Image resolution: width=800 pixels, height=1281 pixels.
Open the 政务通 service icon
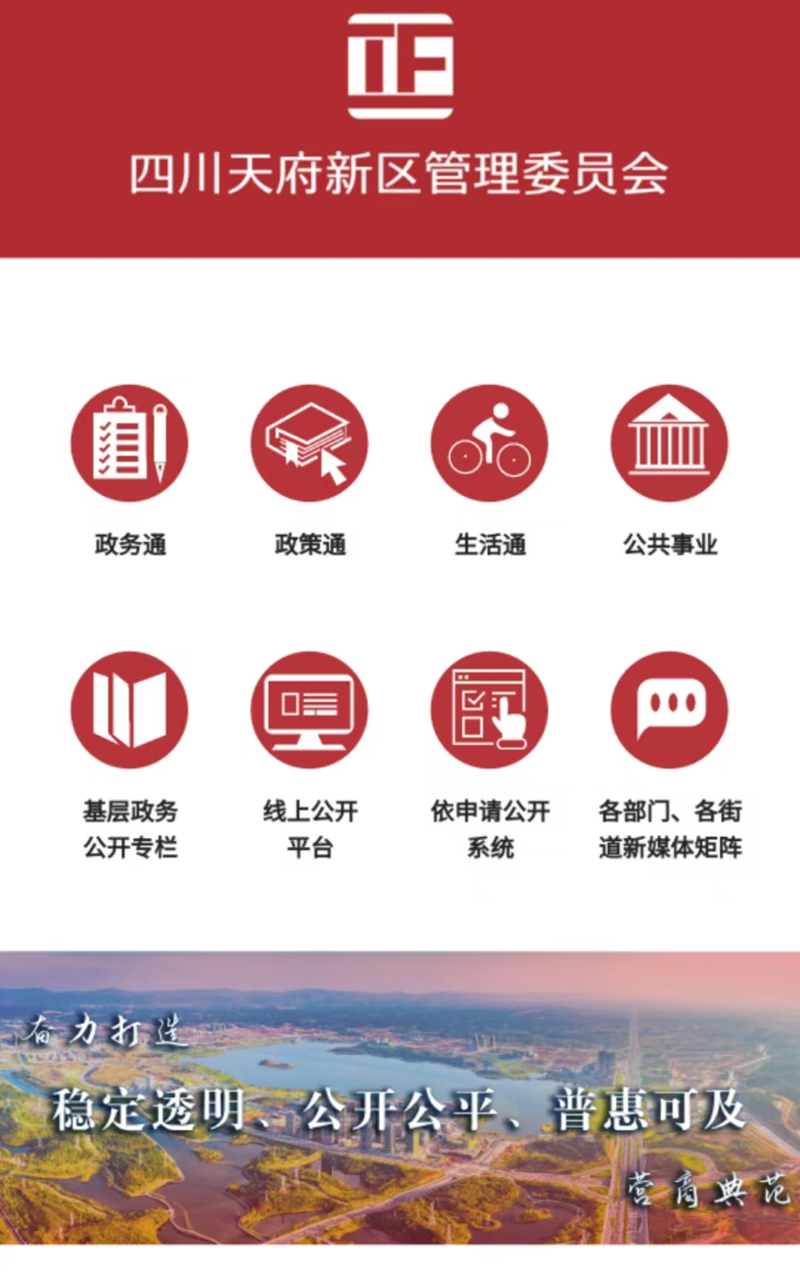point(129,443)
